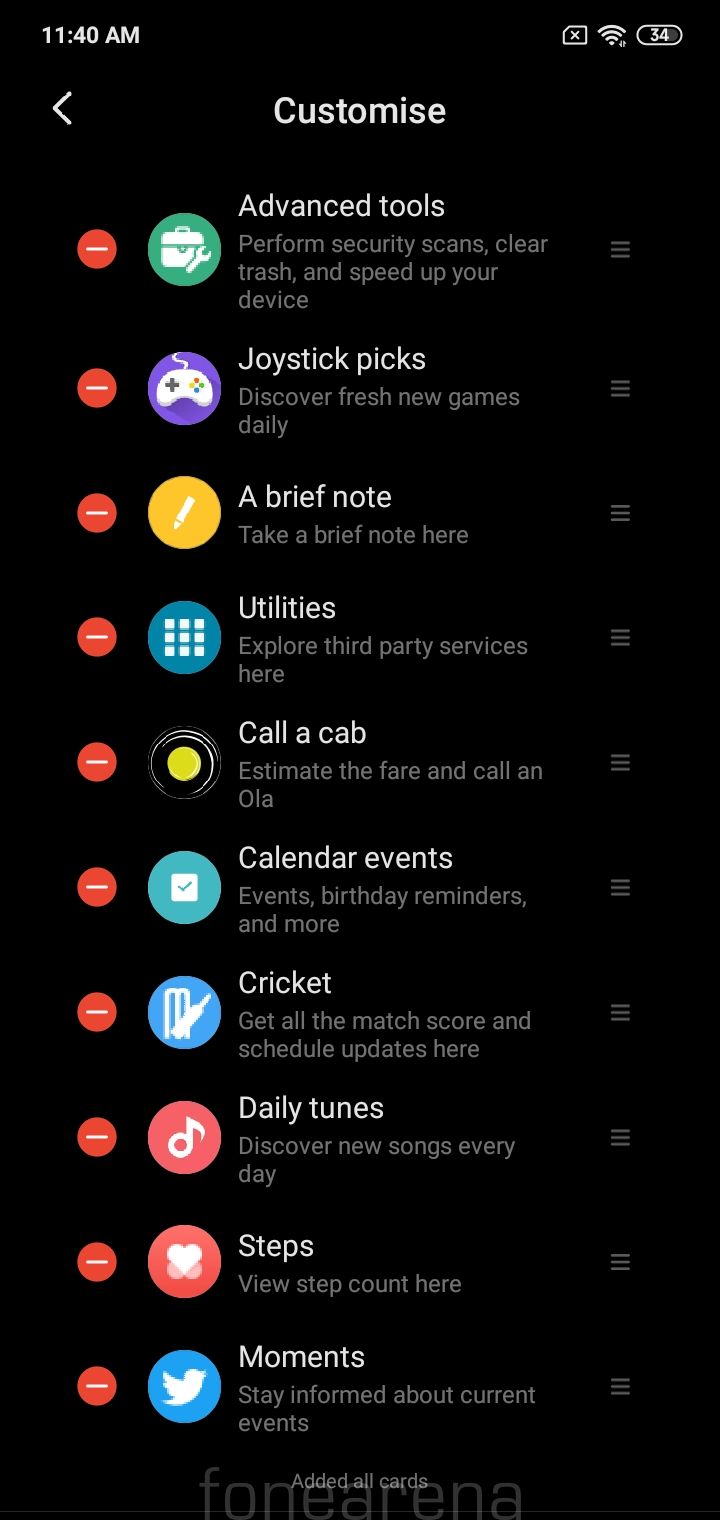Tap the reorder handle for Cricket
Image resolution: width=720 pixels, height=1520 pixels.
pyautogui.click(x=620, y=1012)
